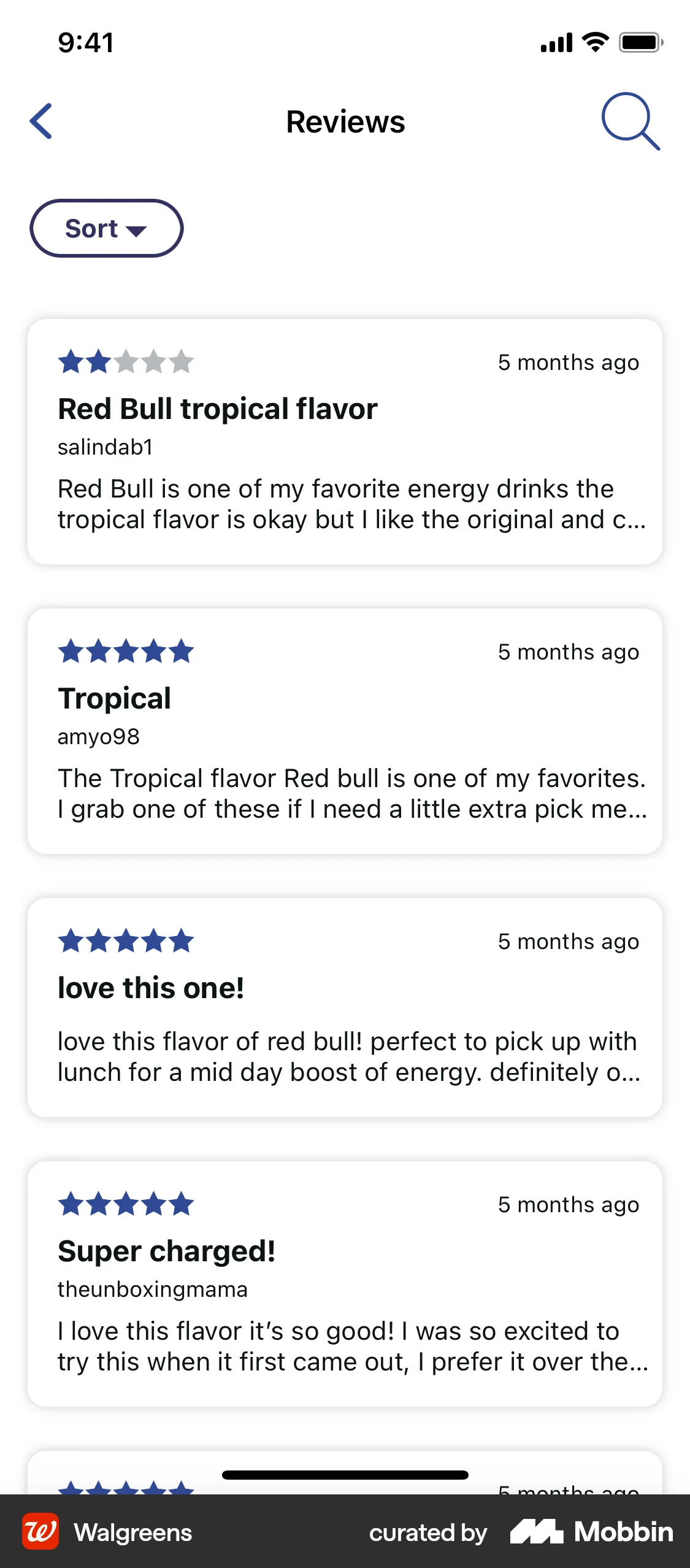Open the search icon on Reviews screen
This screenshot has height=1568, width=690.
tap(631, 121)
